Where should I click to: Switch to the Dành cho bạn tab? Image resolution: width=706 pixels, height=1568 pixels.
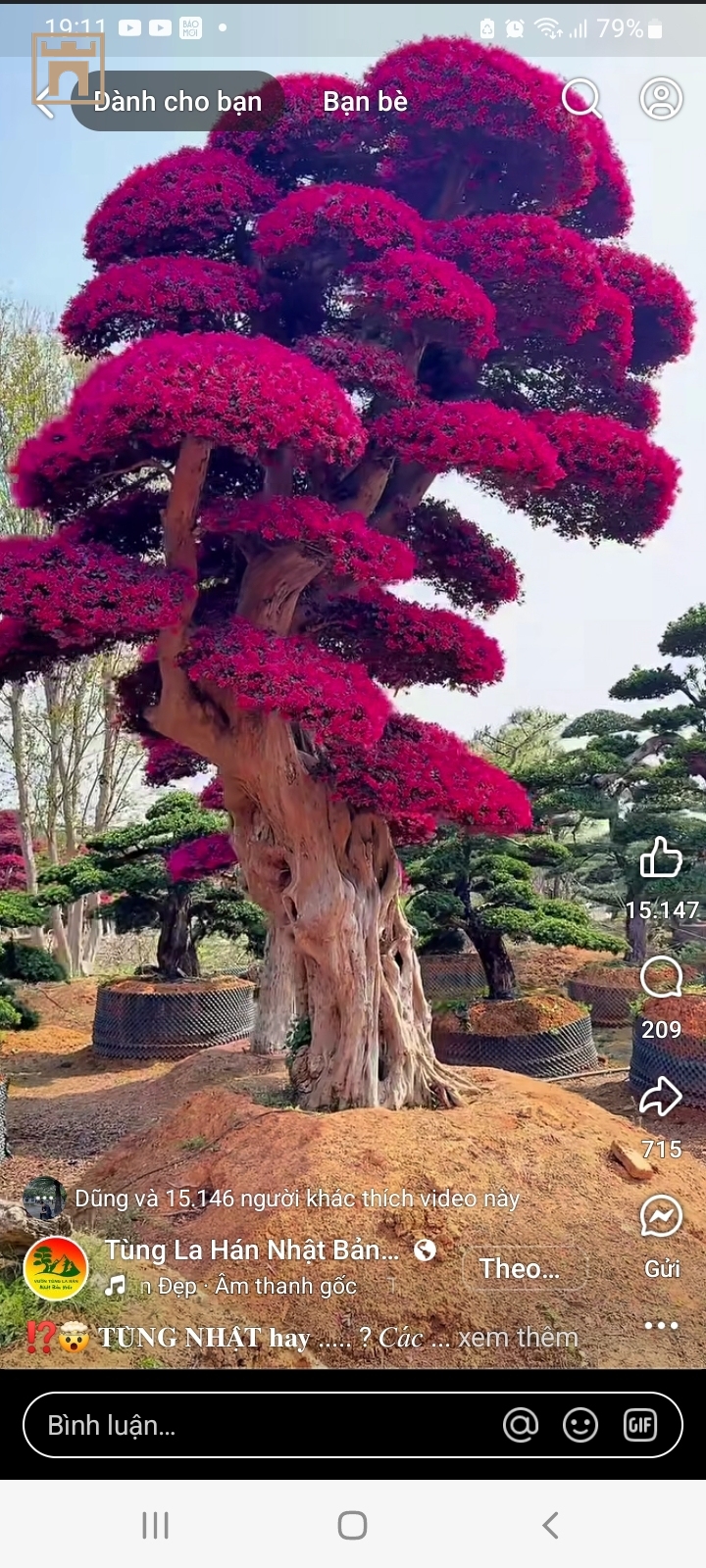click(x=177, y=101)
